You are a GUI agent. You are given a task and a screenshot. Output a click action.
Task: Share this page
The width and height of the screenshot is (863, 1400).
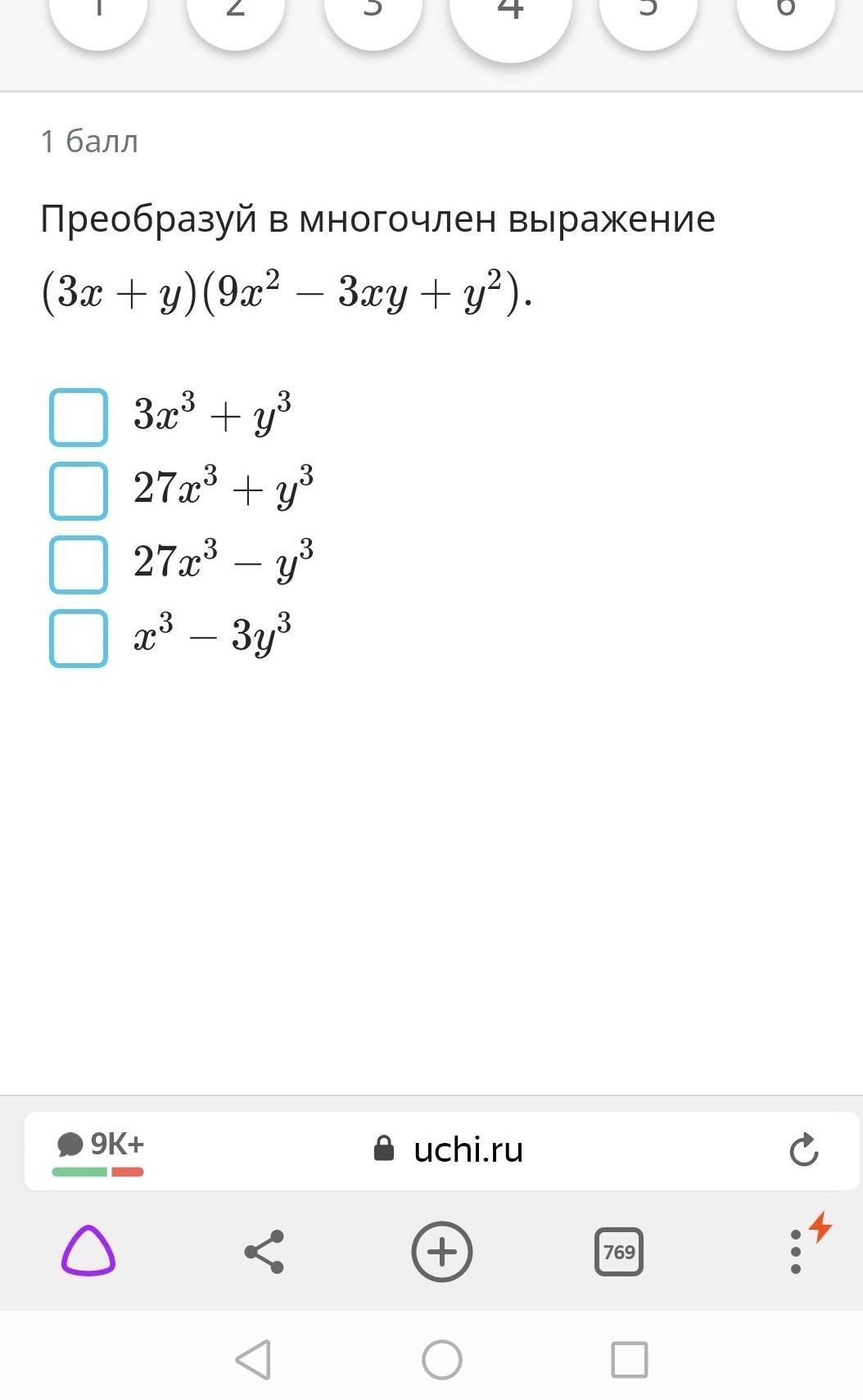click(264, 1251)
